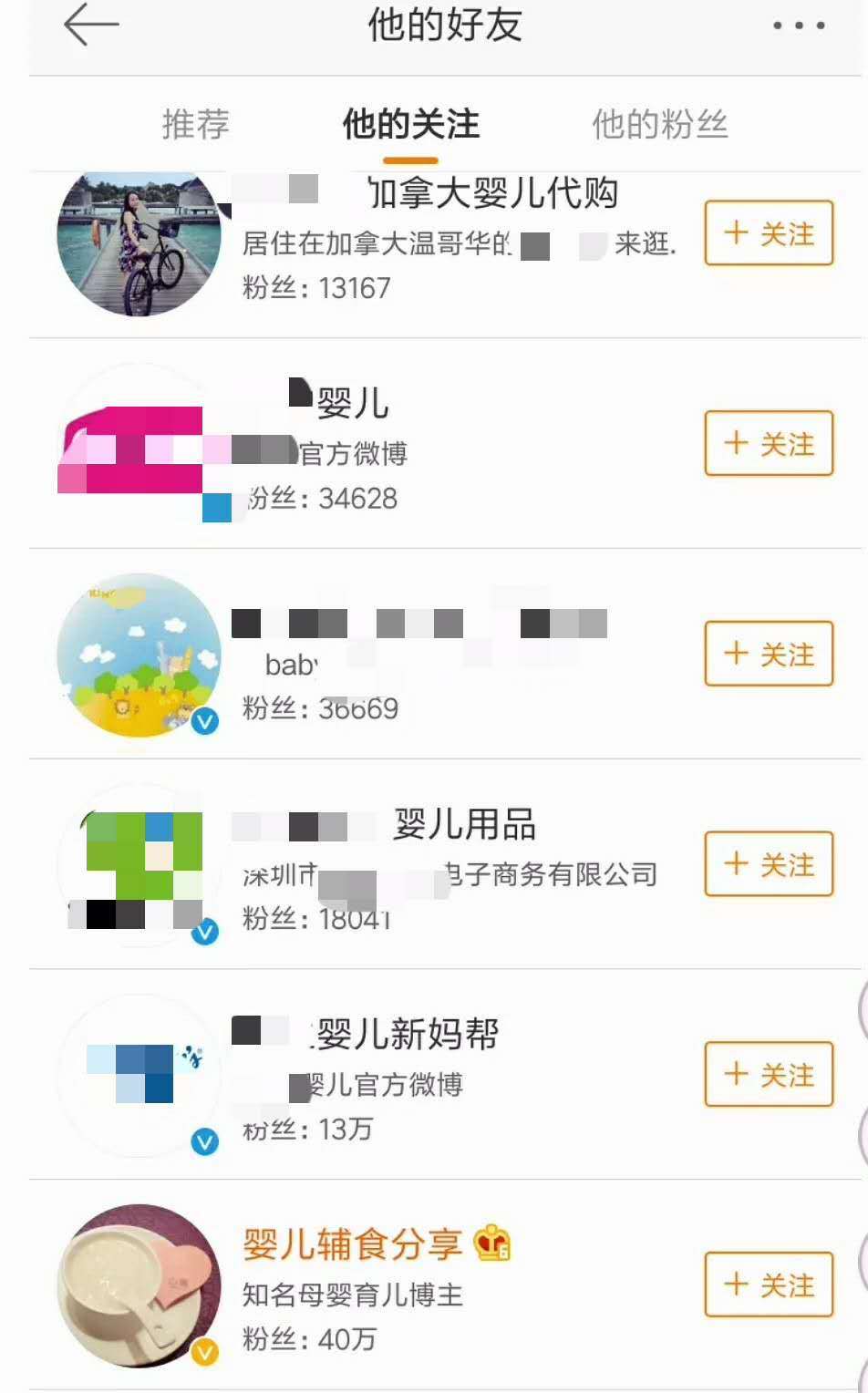
Task: Follow the 婴儿新妈帮 account
Action: [768, 1075]
